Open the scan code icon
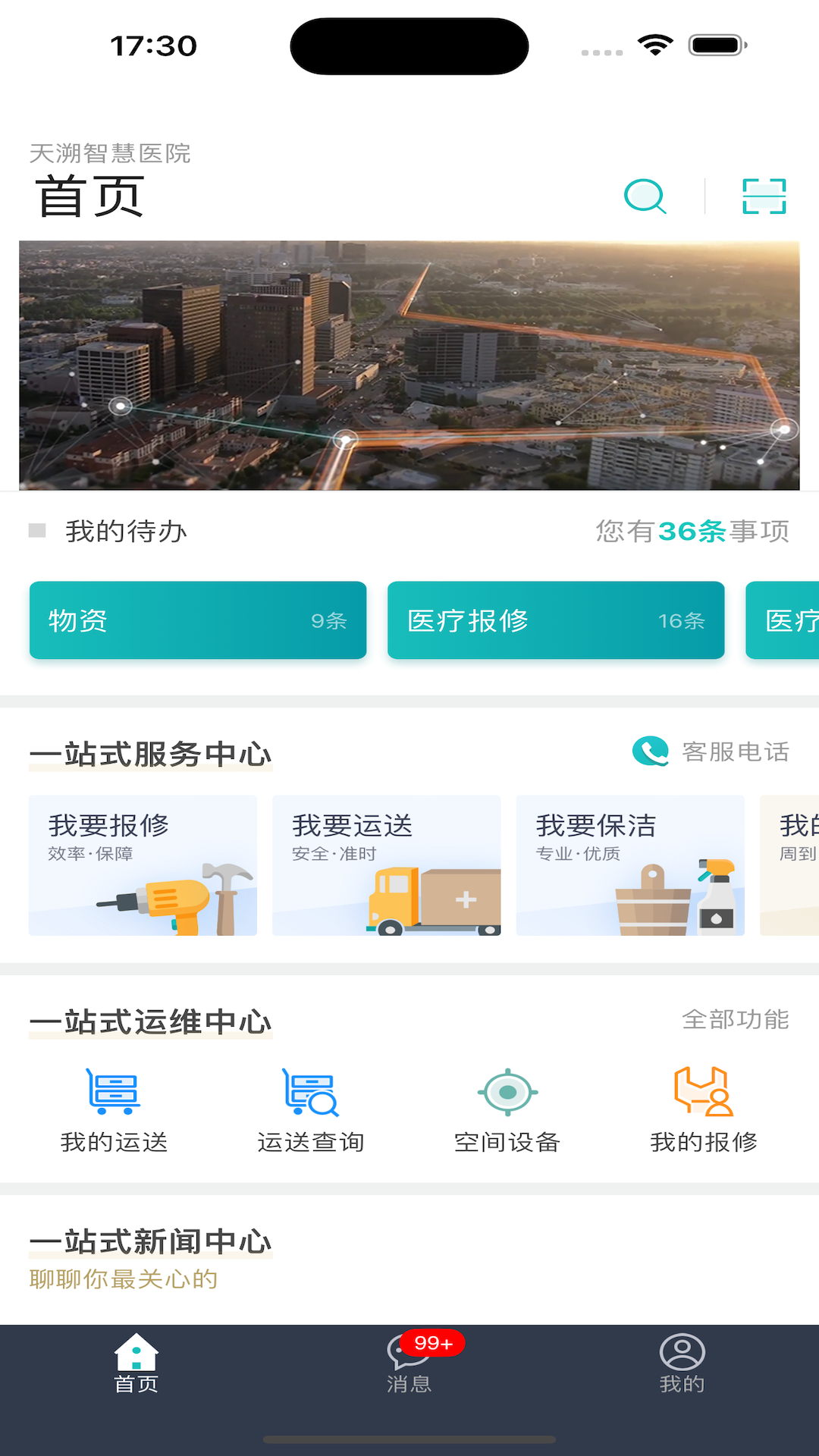 (764, 196)
